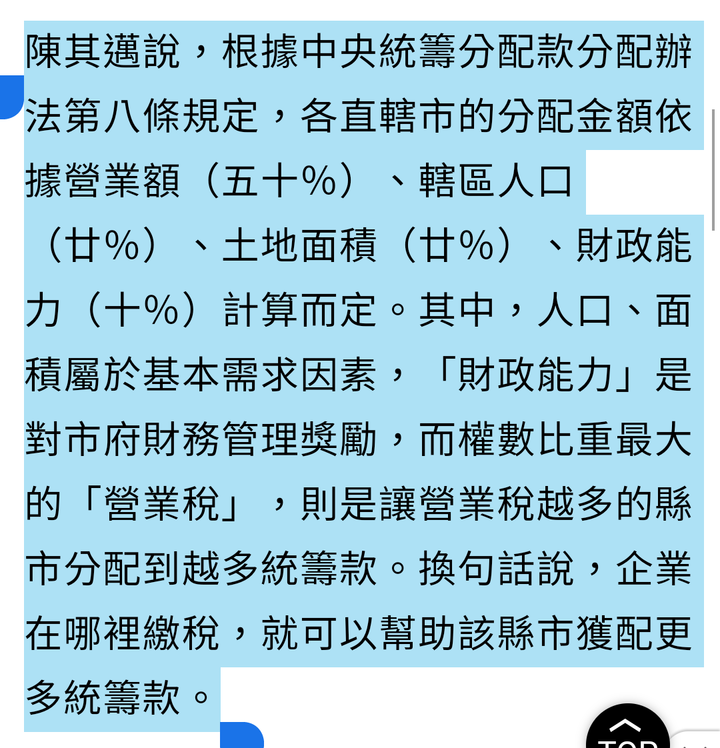Tap the TOP button to return to page top
Image resolution: width=720 pixels, height=748 pixels.
tap(627, 730)
